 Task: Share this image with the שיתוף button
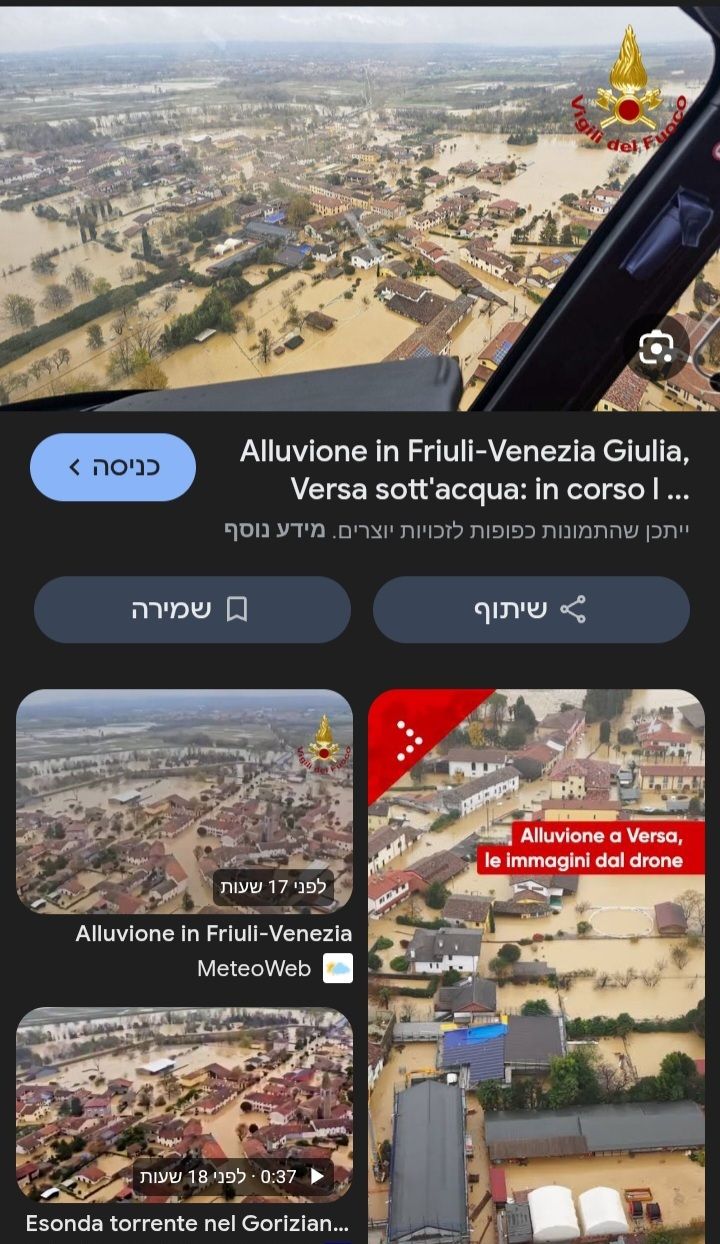coord(531,609)
